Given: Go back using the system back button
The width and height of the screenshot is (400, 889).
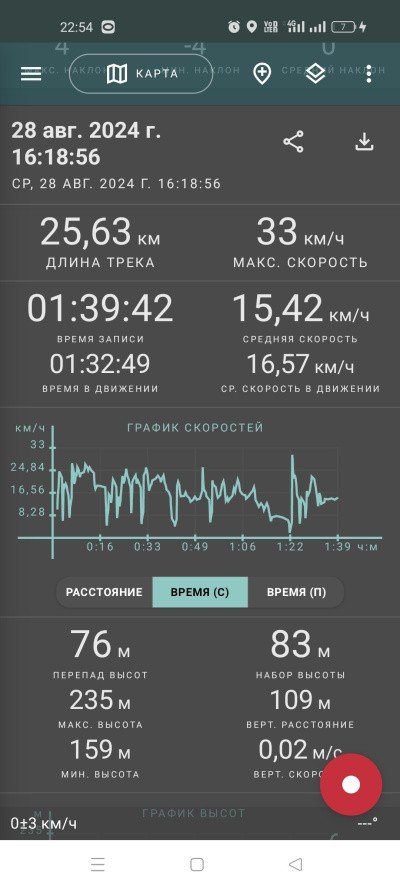Looking at the screenshot, I should (x=295, y=864).
